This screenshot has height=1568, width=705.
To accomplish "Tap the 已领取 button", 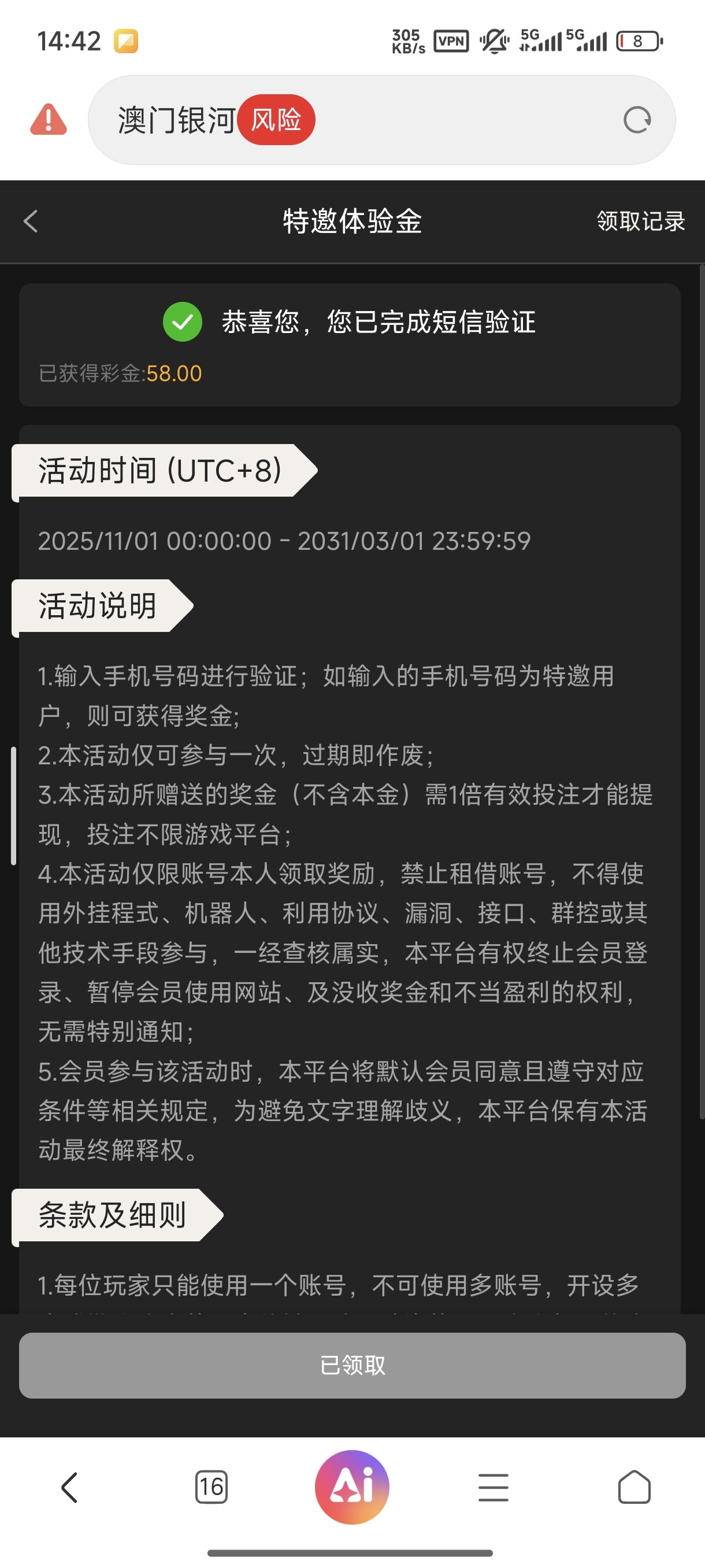I will tap(352, 1364).
